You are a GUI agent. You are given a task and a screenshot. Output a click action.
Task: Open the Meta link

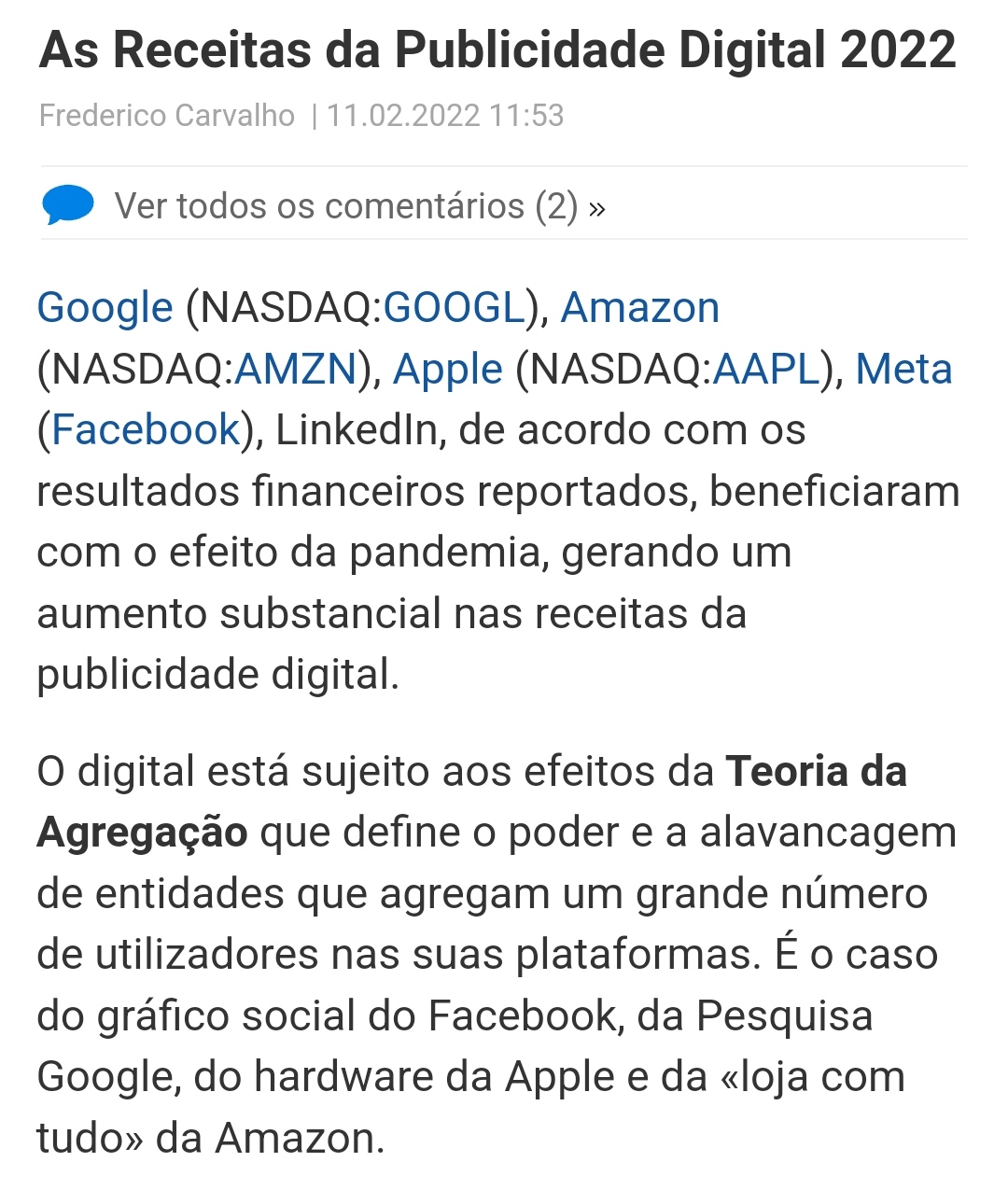(x=903, y=370)
